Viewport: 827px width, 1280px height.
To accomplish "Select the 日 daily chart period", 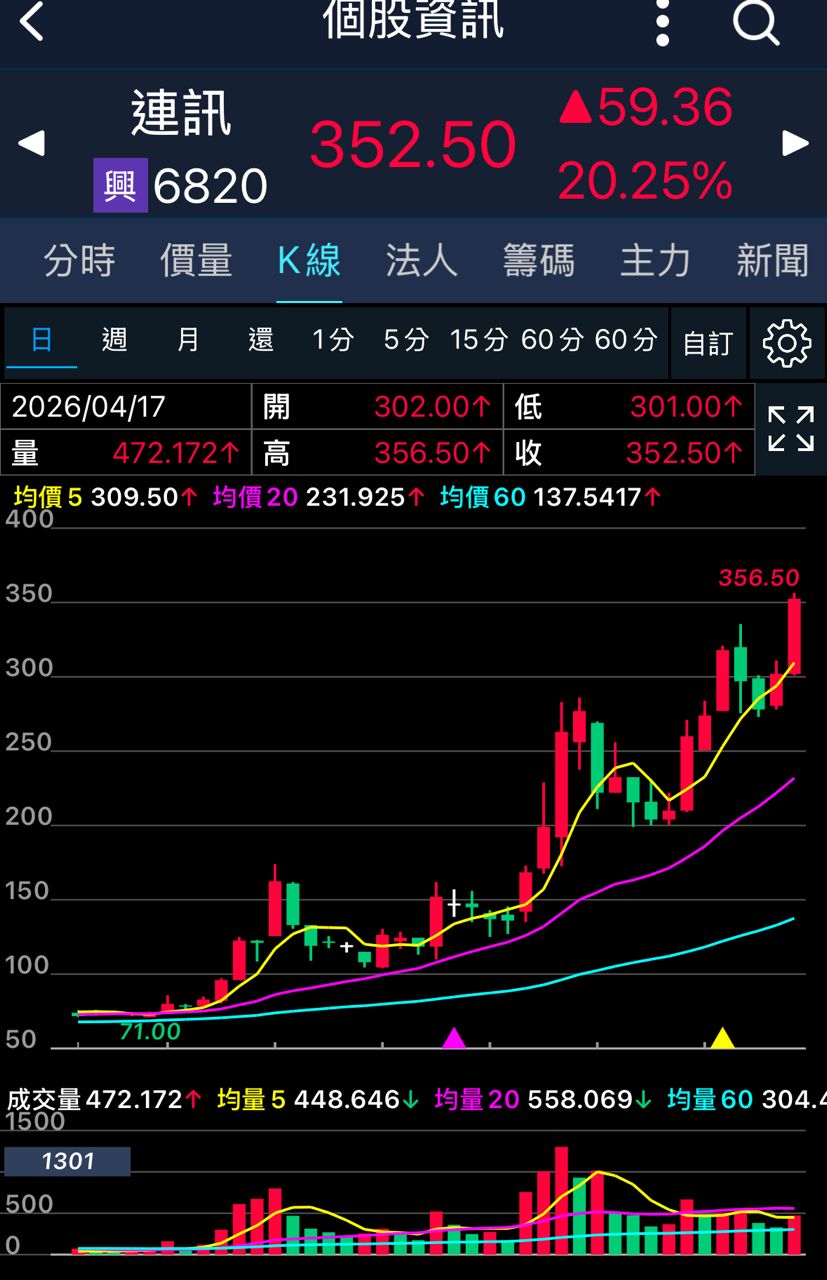I will [x=41, y=340].
